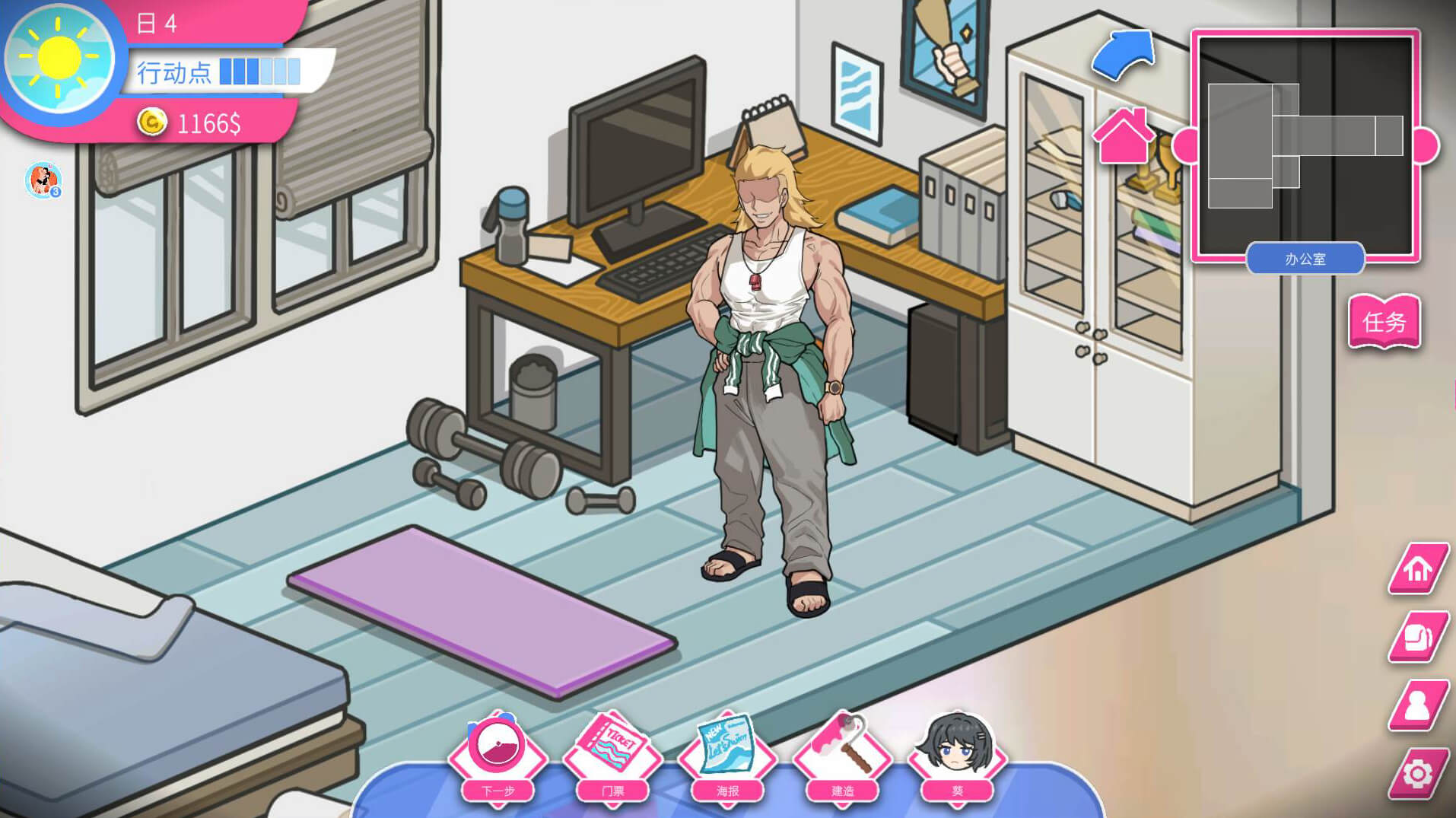Image resolution: width=1456 pixels, height=818 pixels.
Task: Open the character profile icon
Action: (x=1418, y=705)
